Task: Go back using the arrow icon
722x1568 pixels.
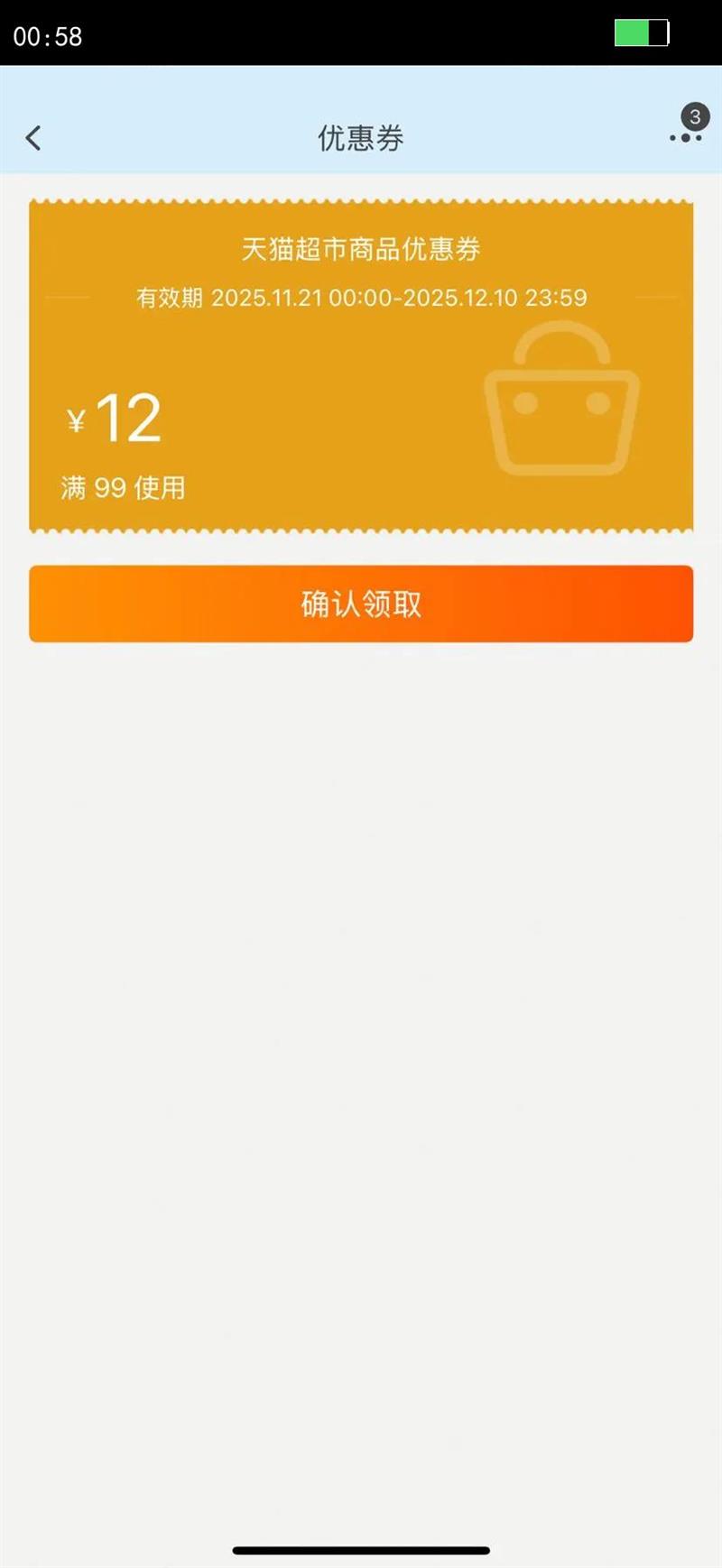Action: point(33,138)
